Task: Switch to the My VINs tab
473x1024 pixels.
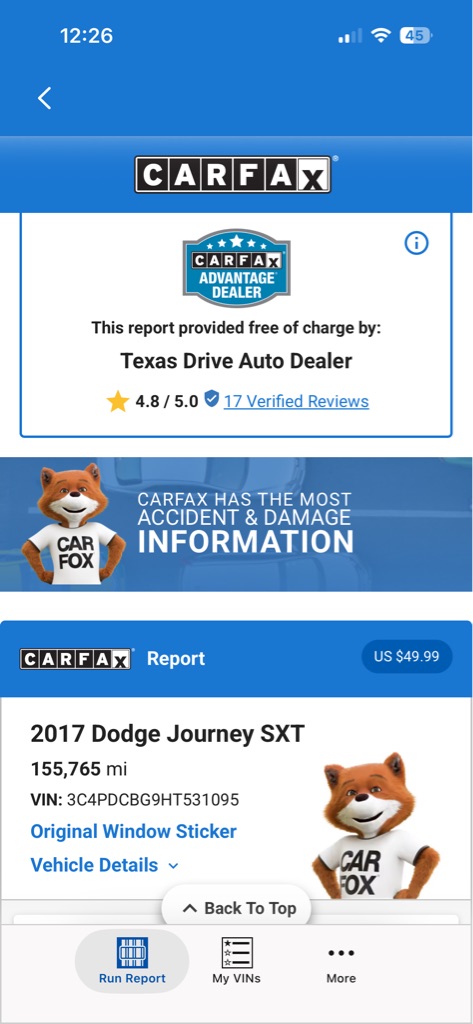Action: click(236, 960)
